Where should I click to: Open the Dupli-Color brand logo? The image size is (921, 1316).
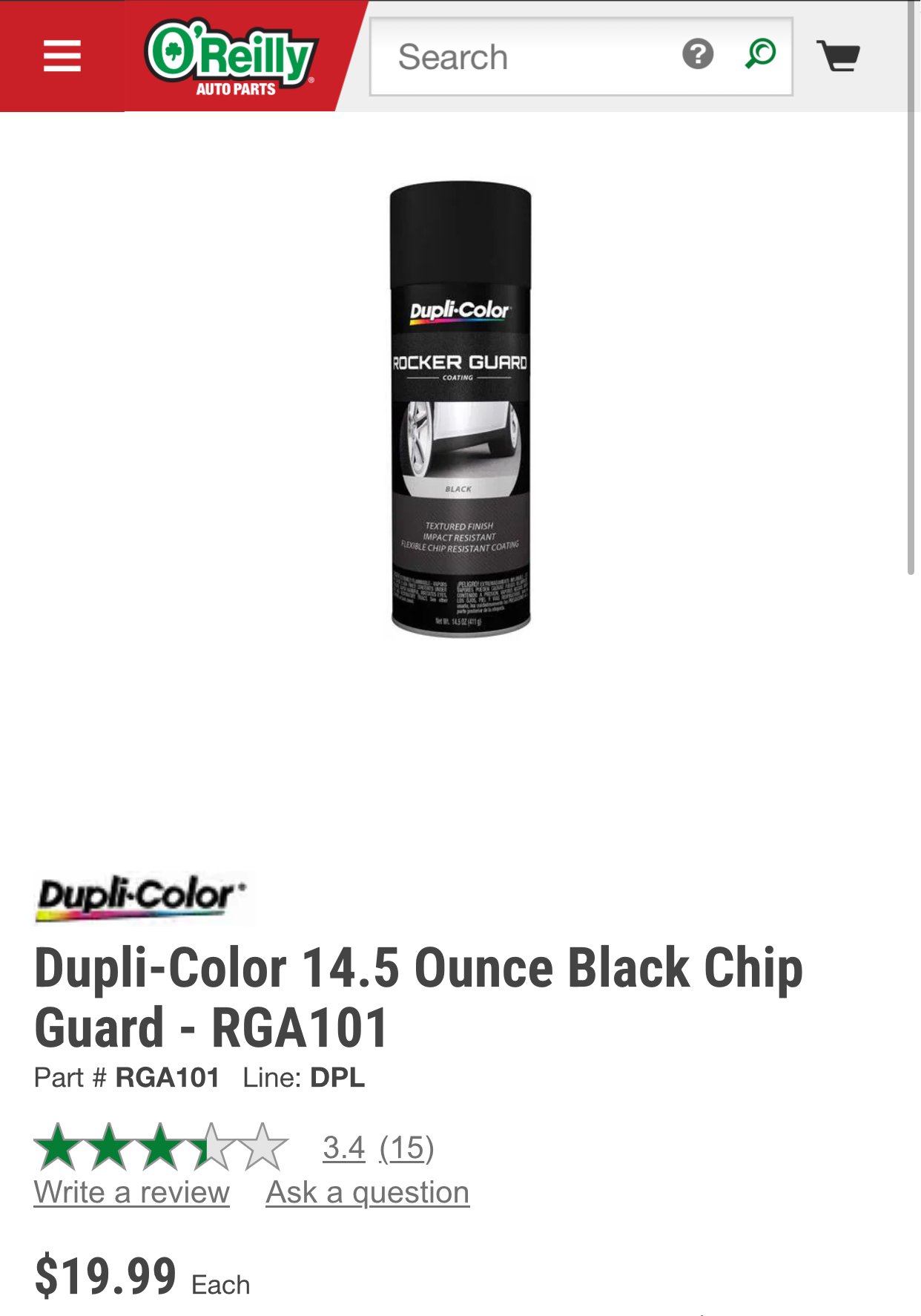141,896
